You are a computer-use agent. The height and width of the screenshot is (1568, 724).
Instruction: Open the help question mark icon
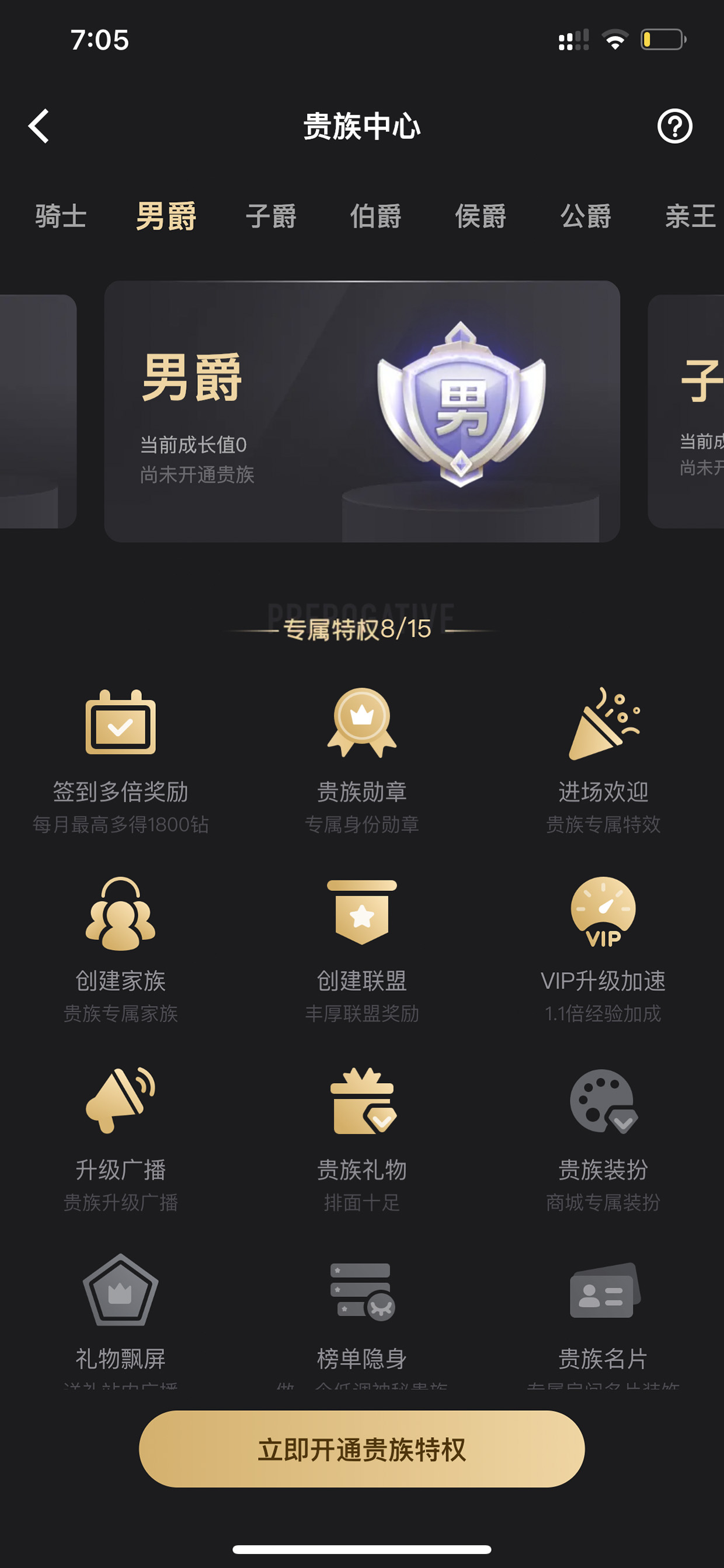[675, 127]
